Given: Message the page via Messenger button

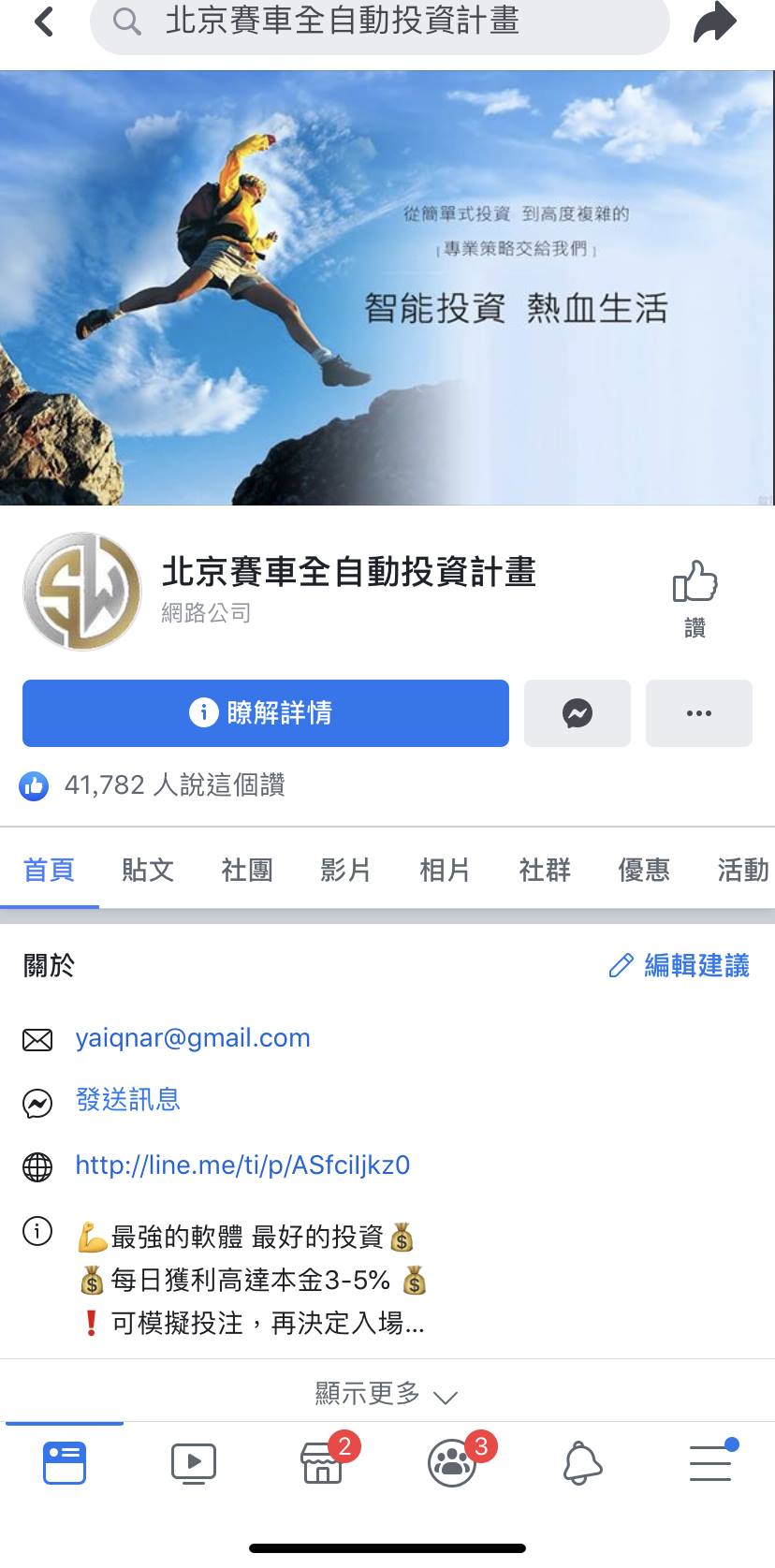Looking at the screenshot, I should (x=578, y=713).
